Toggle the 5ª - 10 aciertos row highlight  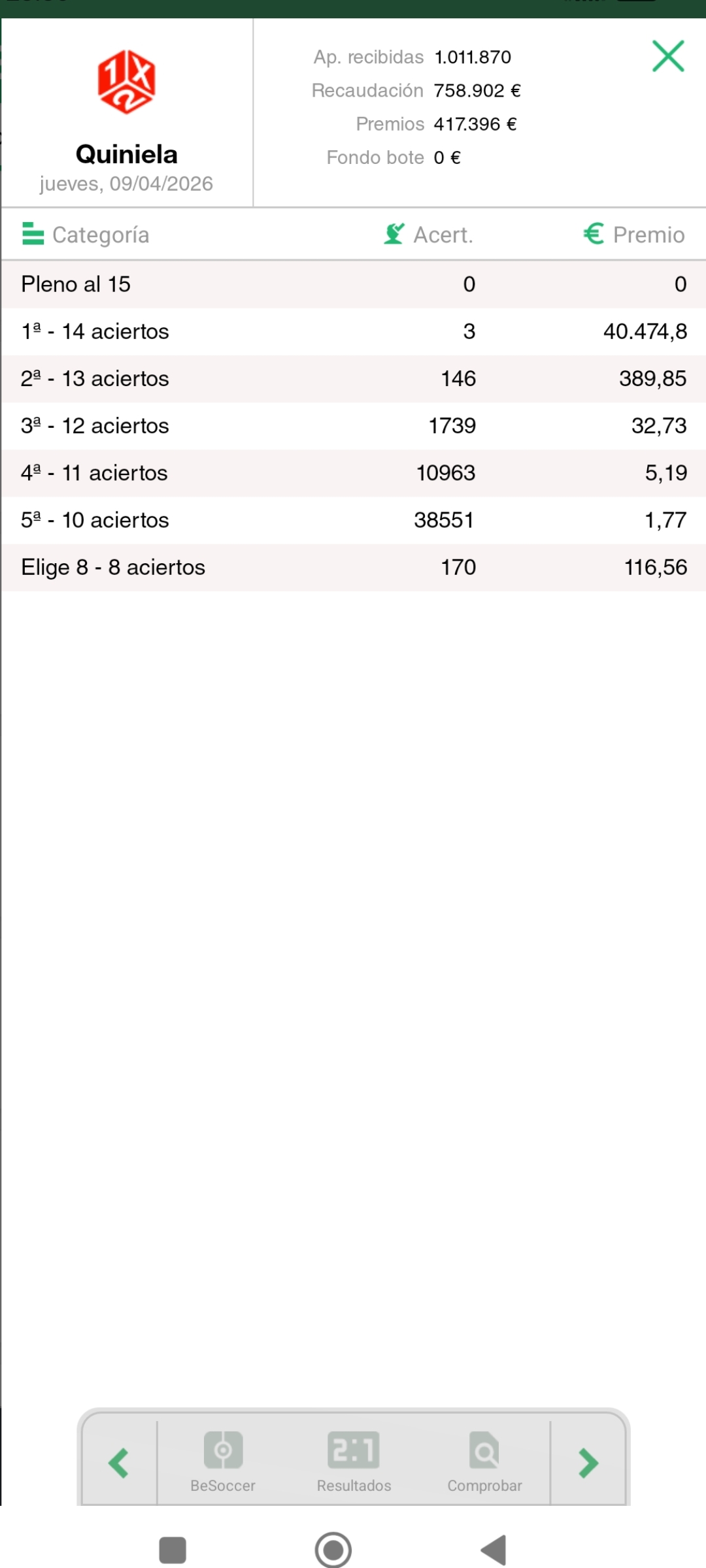point(353,519)
